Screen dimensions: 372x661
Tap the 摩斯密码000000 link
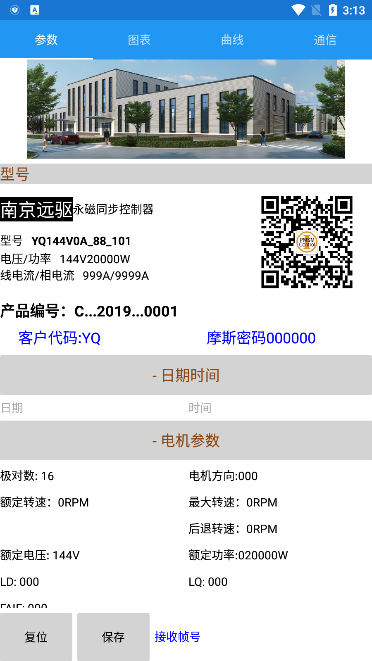point(261,338)
